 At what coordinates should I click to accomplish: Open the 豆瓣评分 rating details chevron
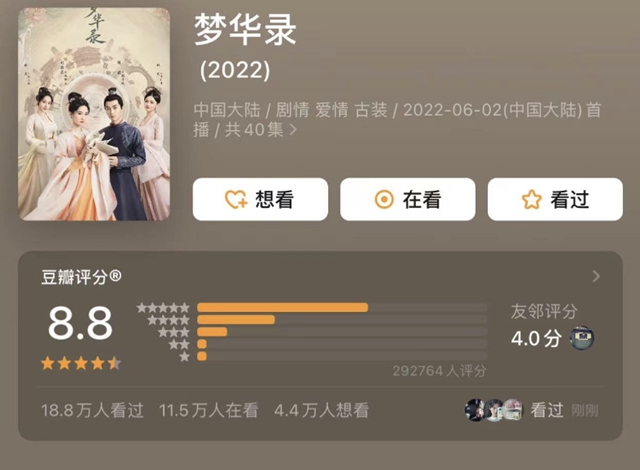coord(597,276)
